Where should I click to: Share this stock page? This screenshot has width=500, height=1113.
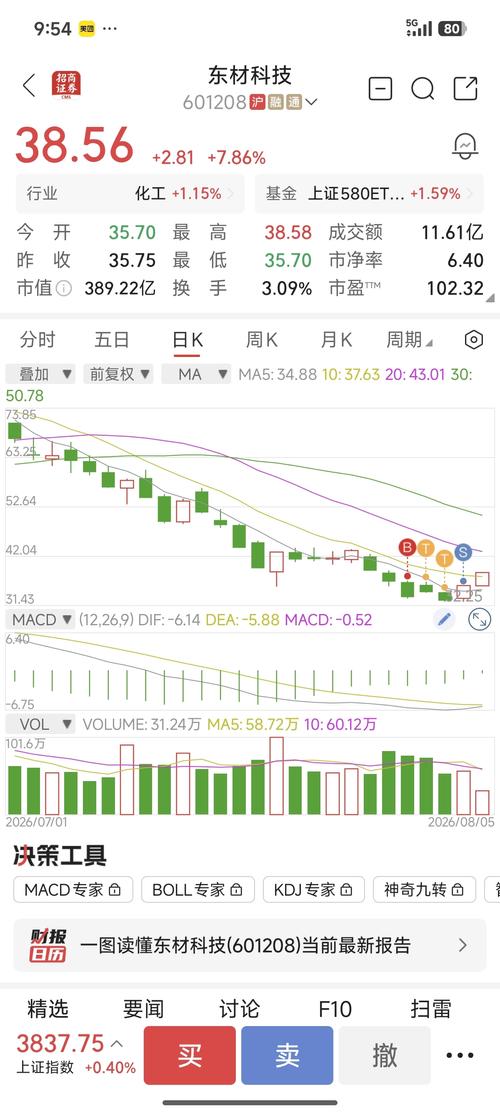click(465, 88)
